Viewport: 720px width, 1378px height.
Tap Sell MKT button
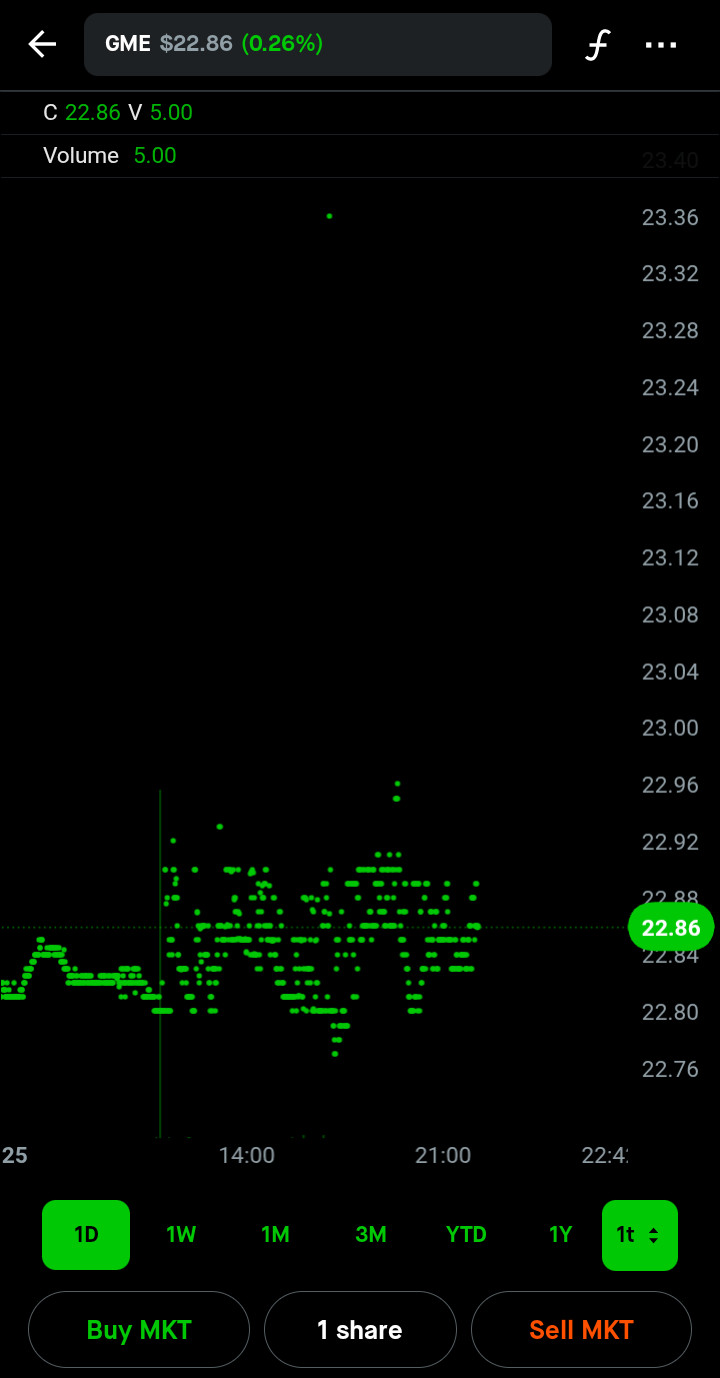(x=581, y=1329)
